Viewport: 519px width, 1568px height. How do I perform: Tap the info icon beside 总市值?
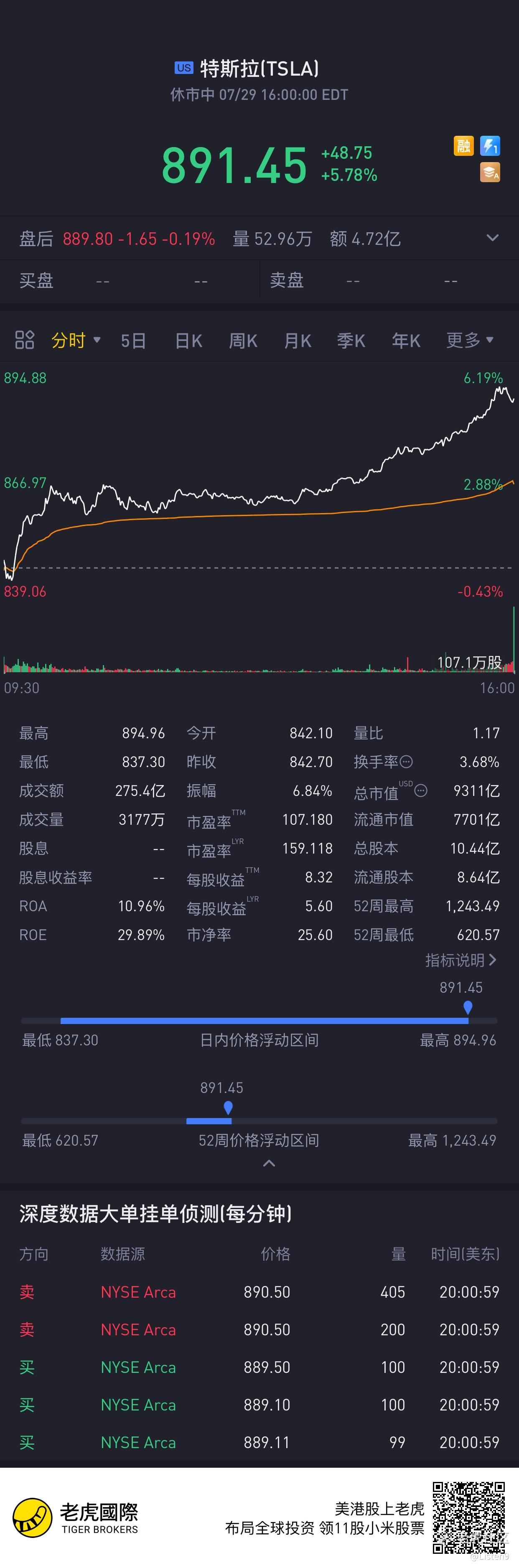(x=421, y=790)
